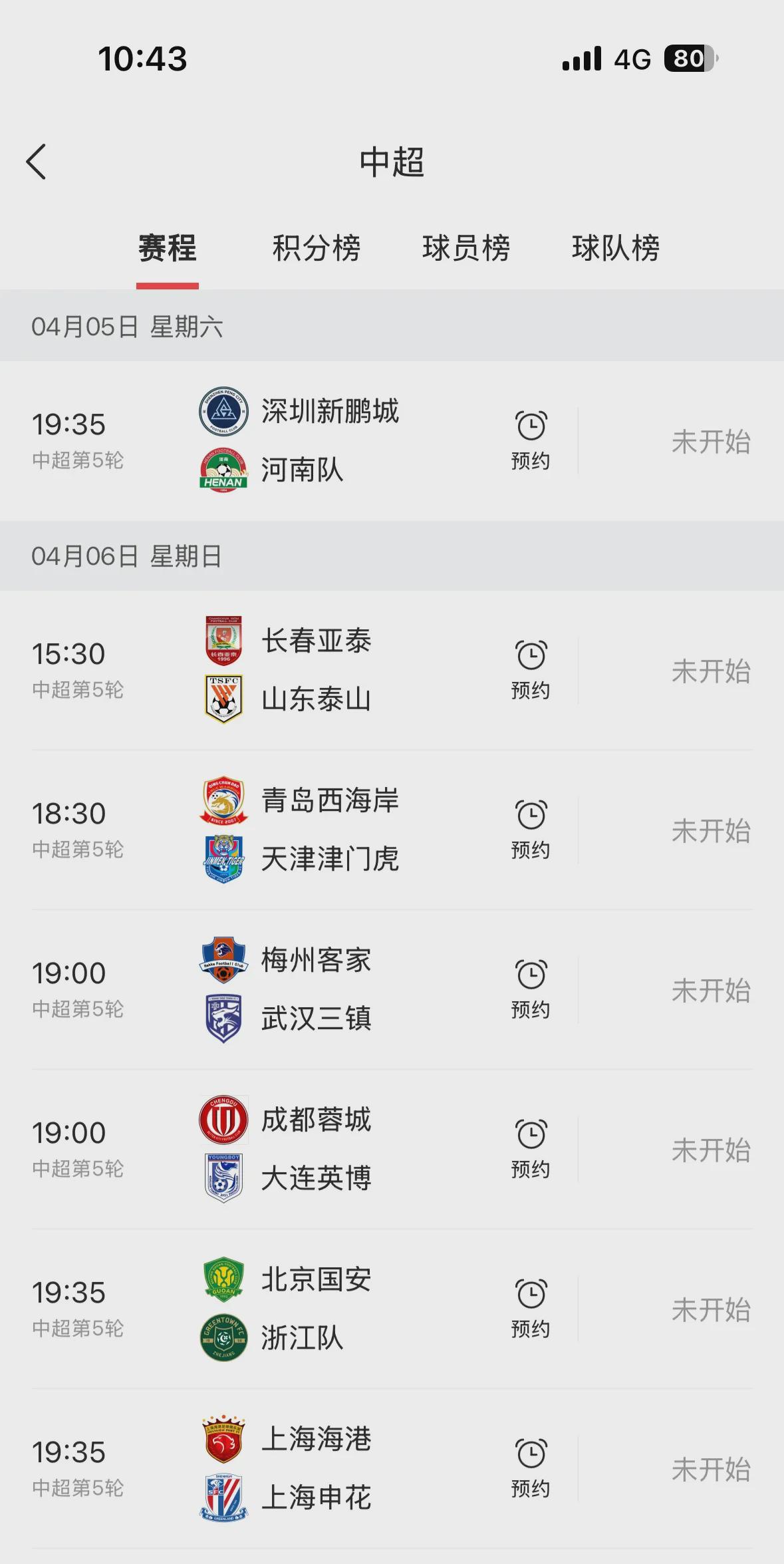Open the 球队榜 tab

[x=616, y=248]
